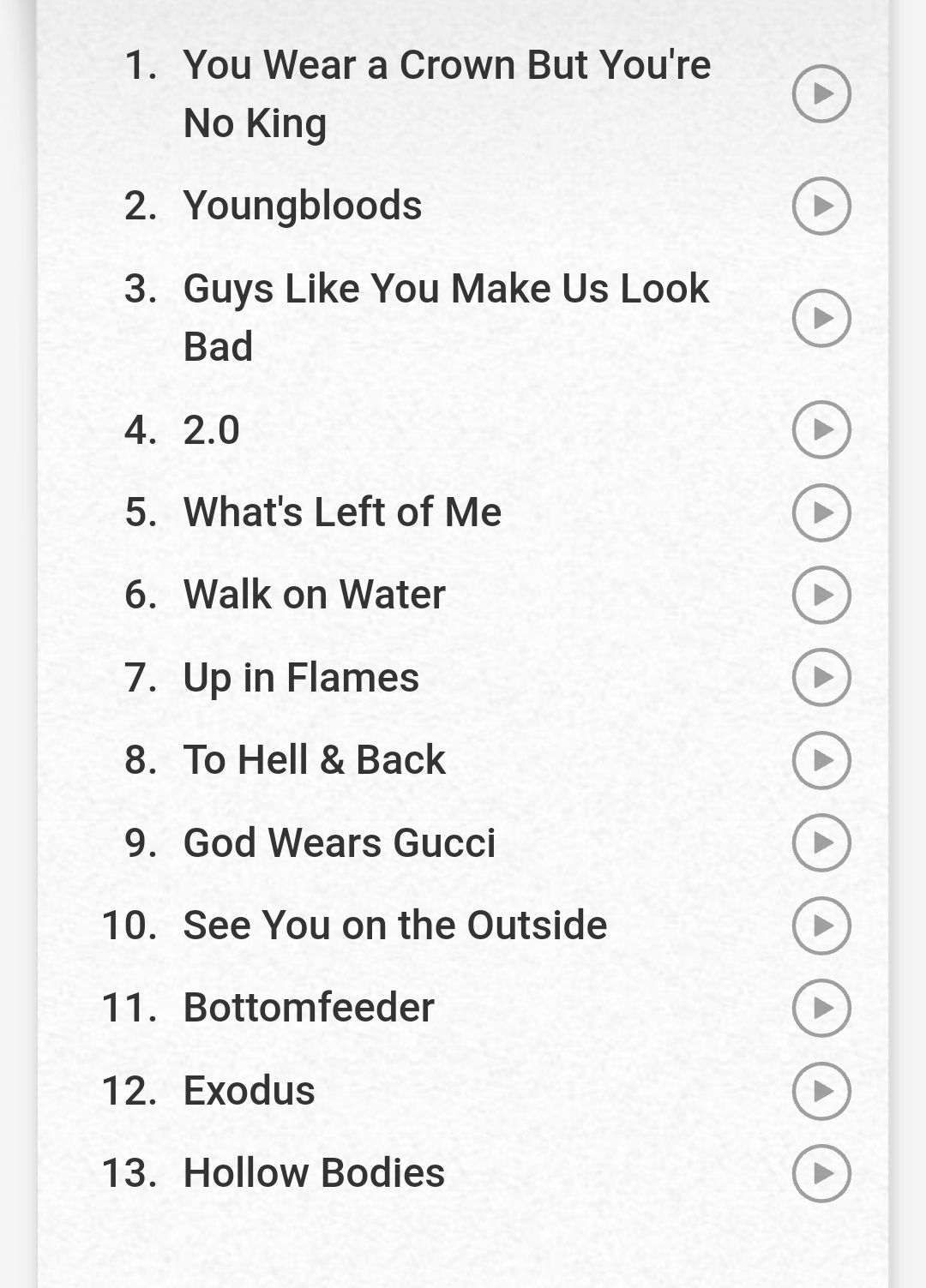Play Hollow Bodies
Viewport: 926px width, 1288px height.
[x=821, y=1173]
